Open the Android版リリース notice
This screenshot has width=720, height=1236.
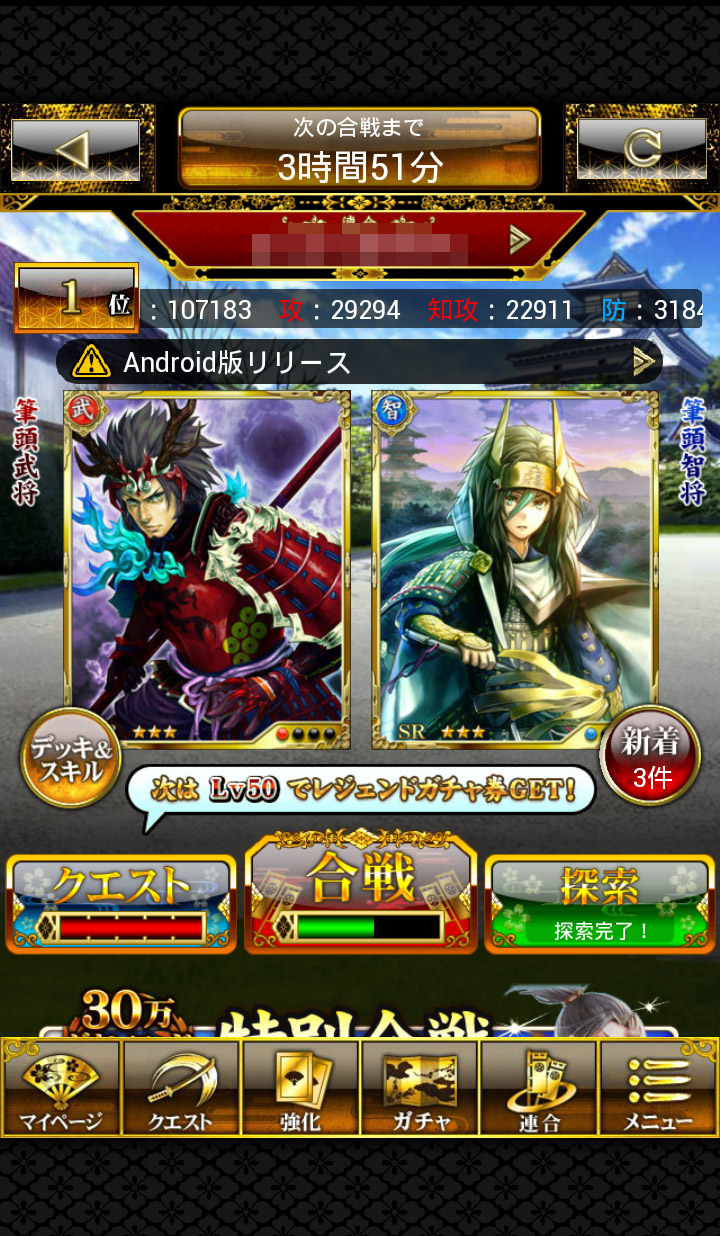358,361
